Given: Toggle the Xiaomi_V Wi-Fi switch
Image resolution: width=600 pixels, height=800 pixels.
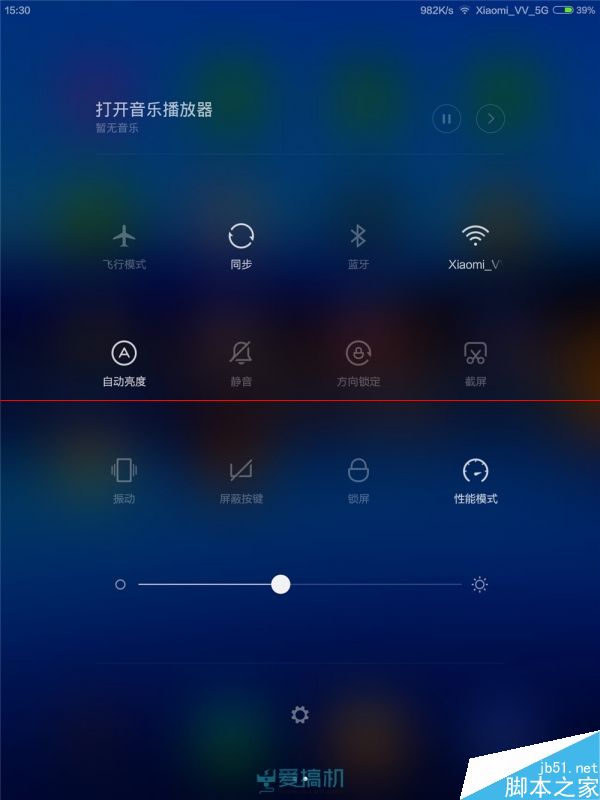Looking at the screenshot, I should coord(475,237).
